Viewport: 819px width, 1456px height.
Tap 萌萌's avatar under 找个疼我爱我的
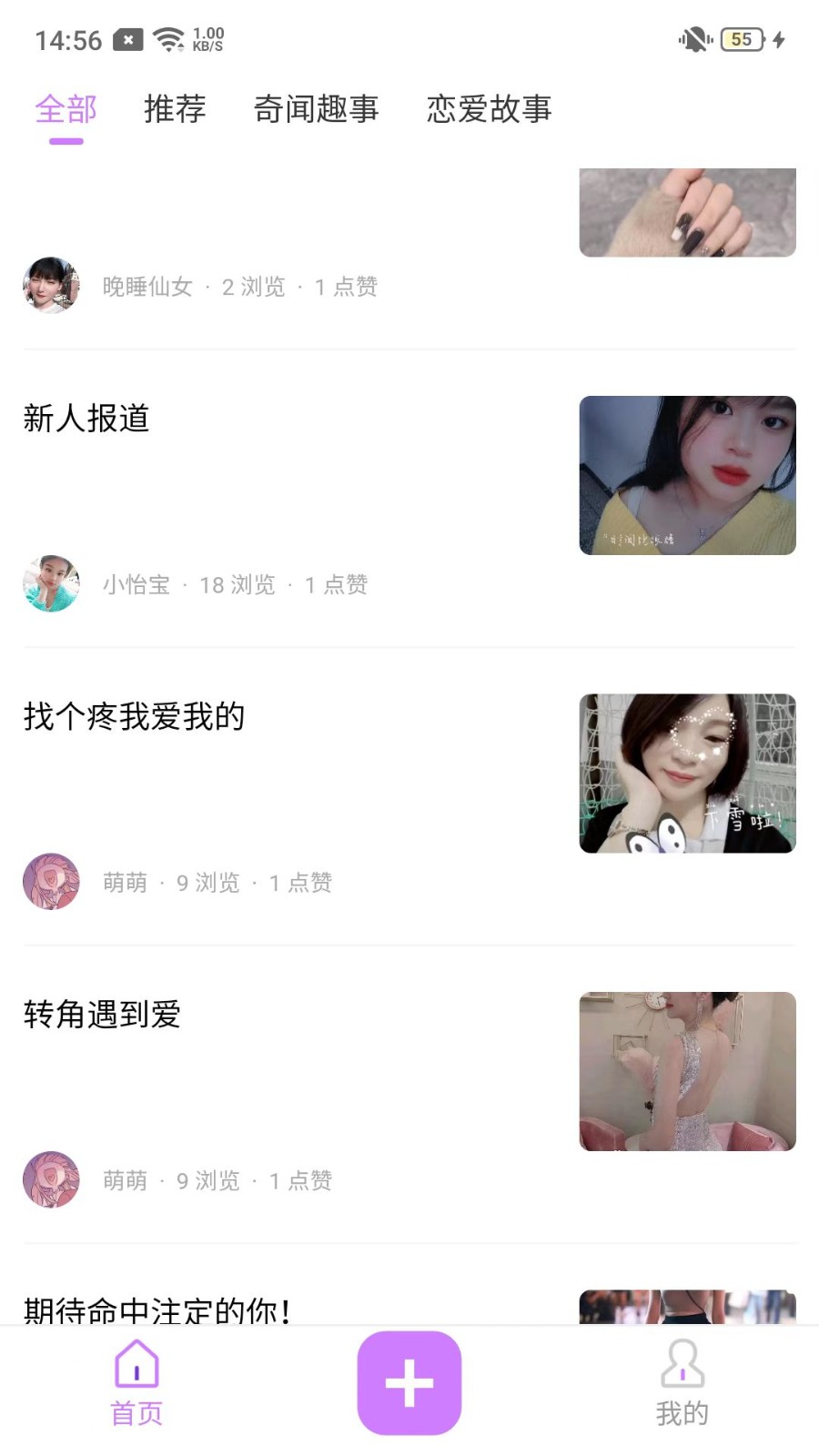point(51,881)
